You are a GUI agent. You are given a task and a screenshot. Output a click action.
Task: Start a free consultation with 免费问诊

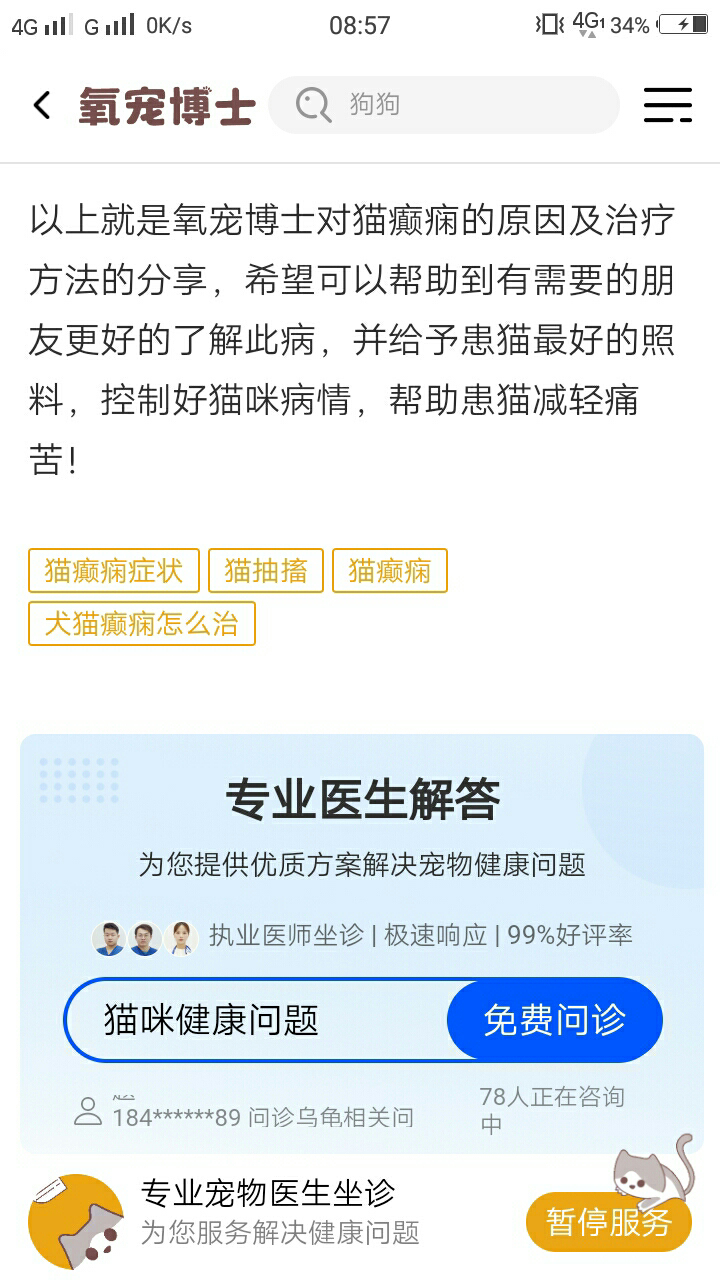coord(555,1020)
